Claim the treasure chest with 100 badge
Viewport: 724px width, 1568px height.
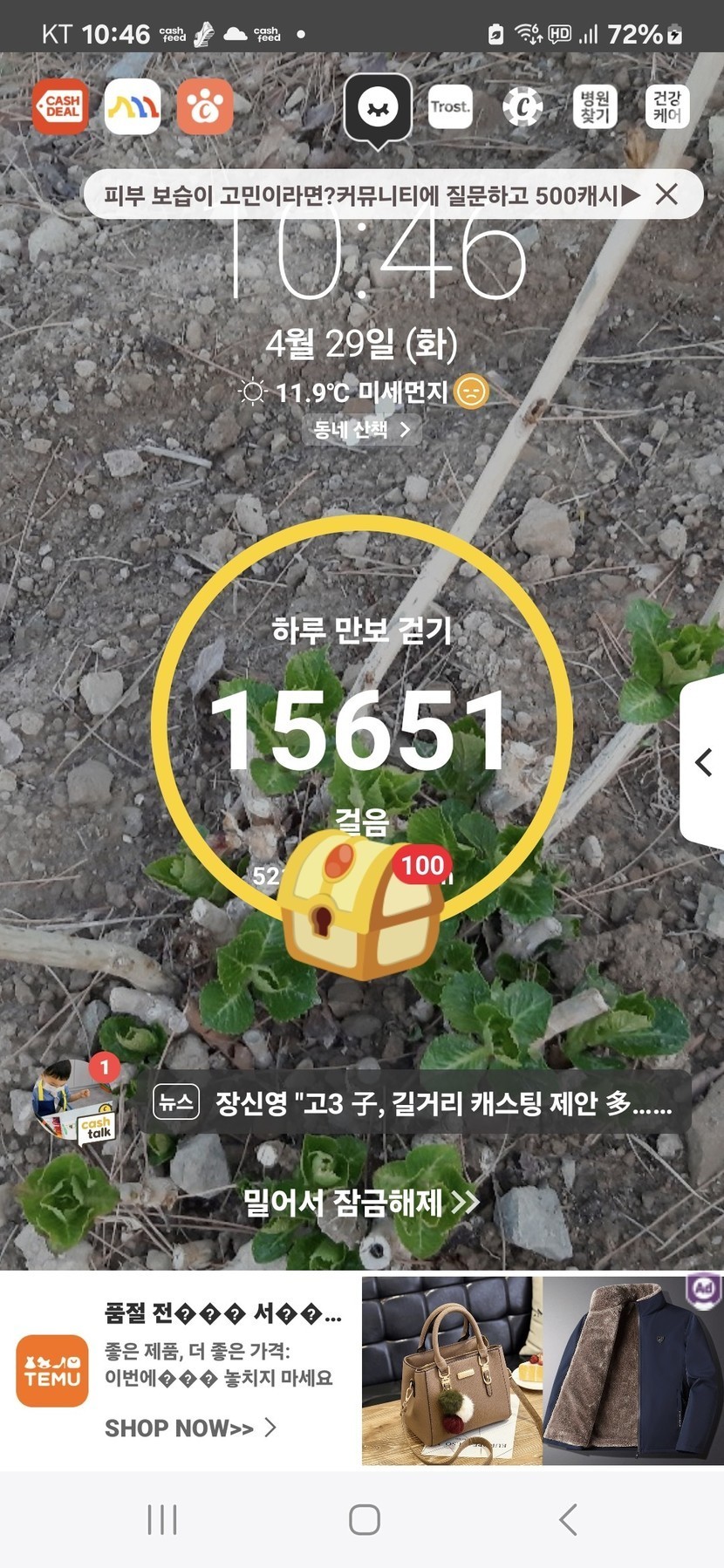pos(361,903)
